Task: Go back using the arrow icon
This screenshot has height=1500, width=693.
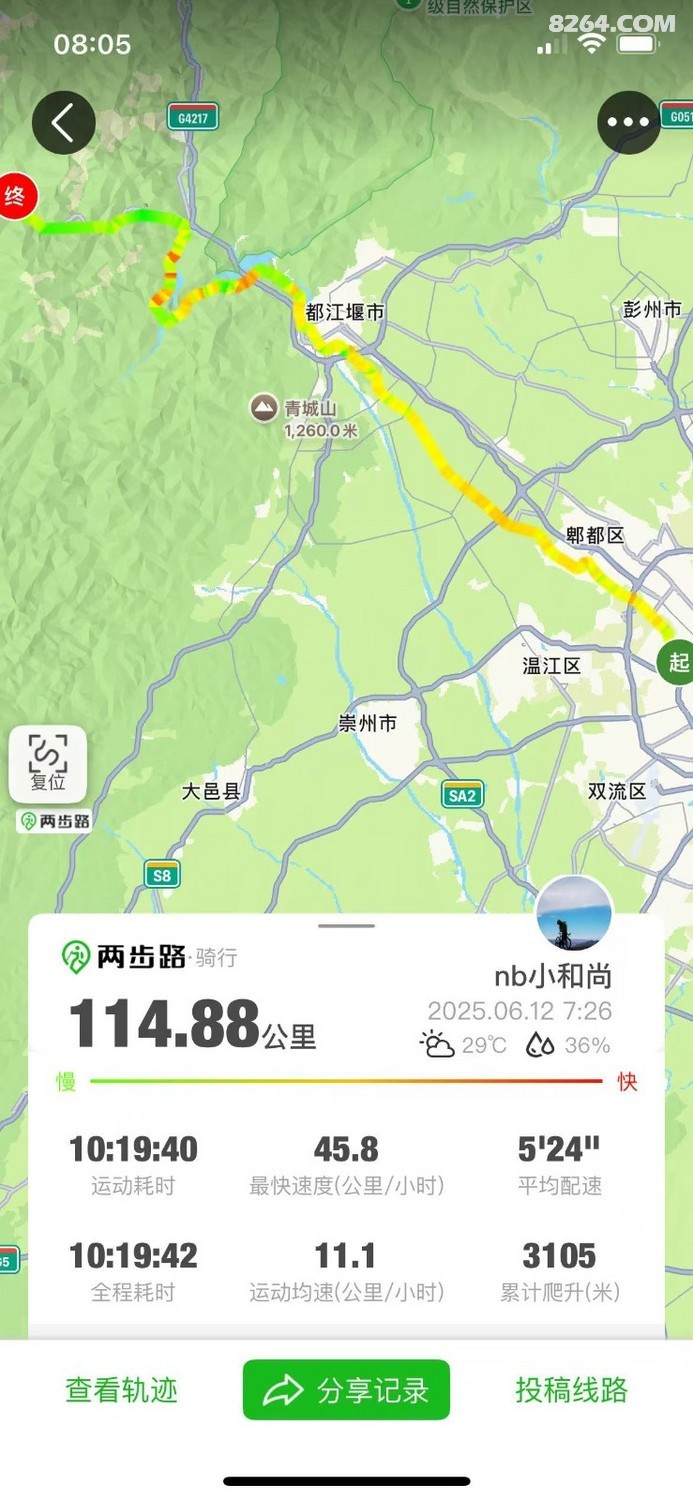Action: point(63,123)
